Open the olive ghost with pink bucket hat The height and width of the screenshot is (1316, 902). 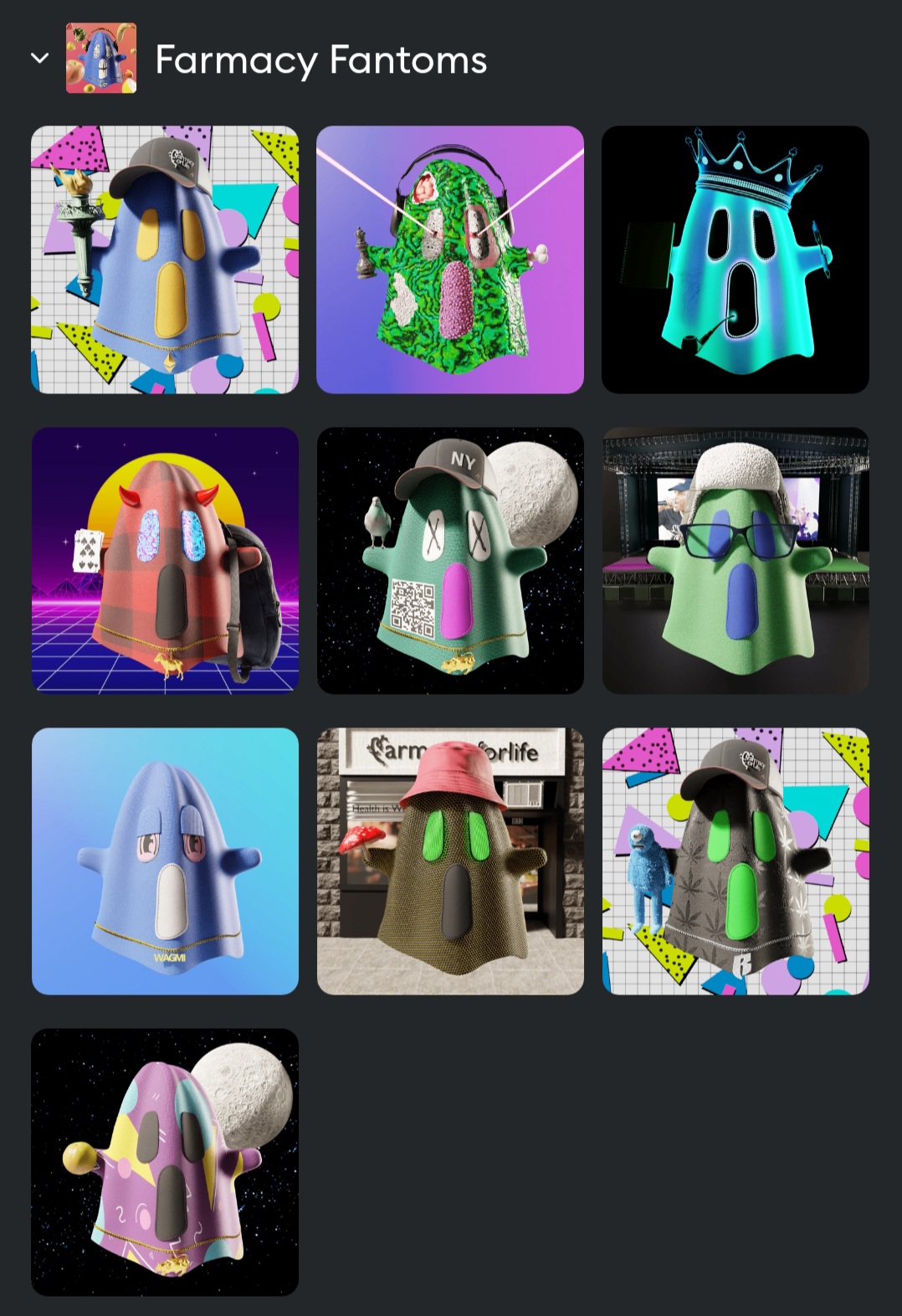(450, 861)
